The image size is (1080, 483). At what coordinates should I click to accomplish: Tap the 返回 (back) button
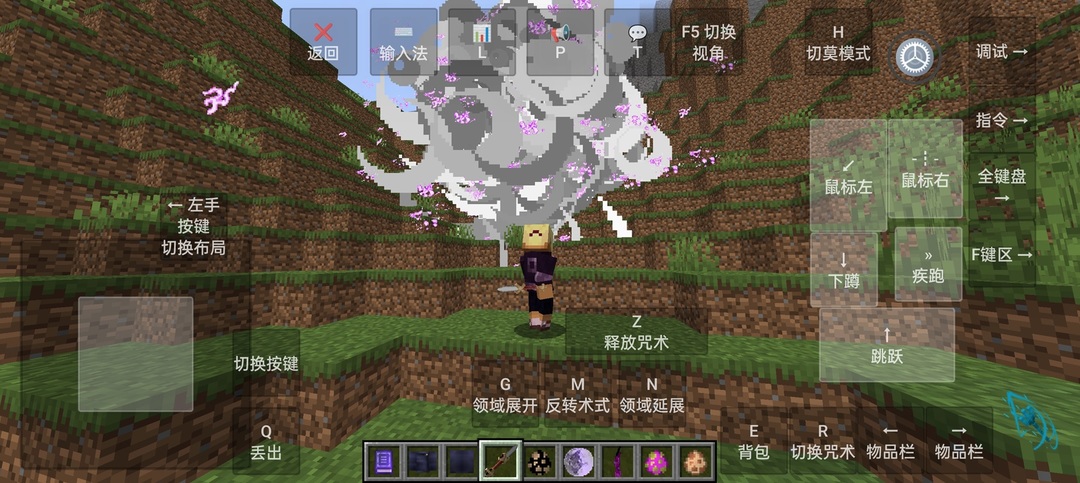pos(323,42)
